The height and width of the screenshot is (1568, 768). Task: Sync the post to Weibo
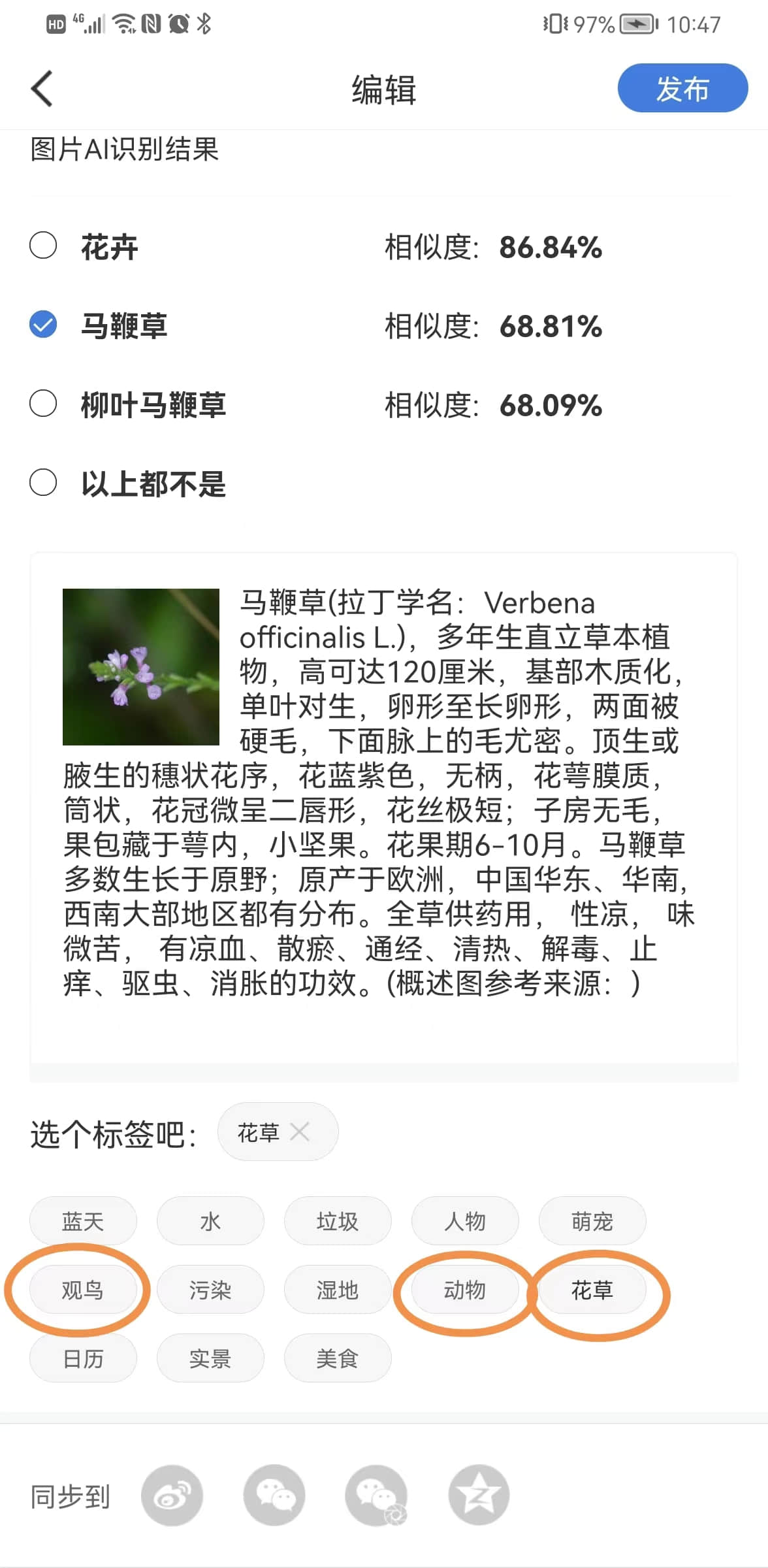click(172, 1495)
